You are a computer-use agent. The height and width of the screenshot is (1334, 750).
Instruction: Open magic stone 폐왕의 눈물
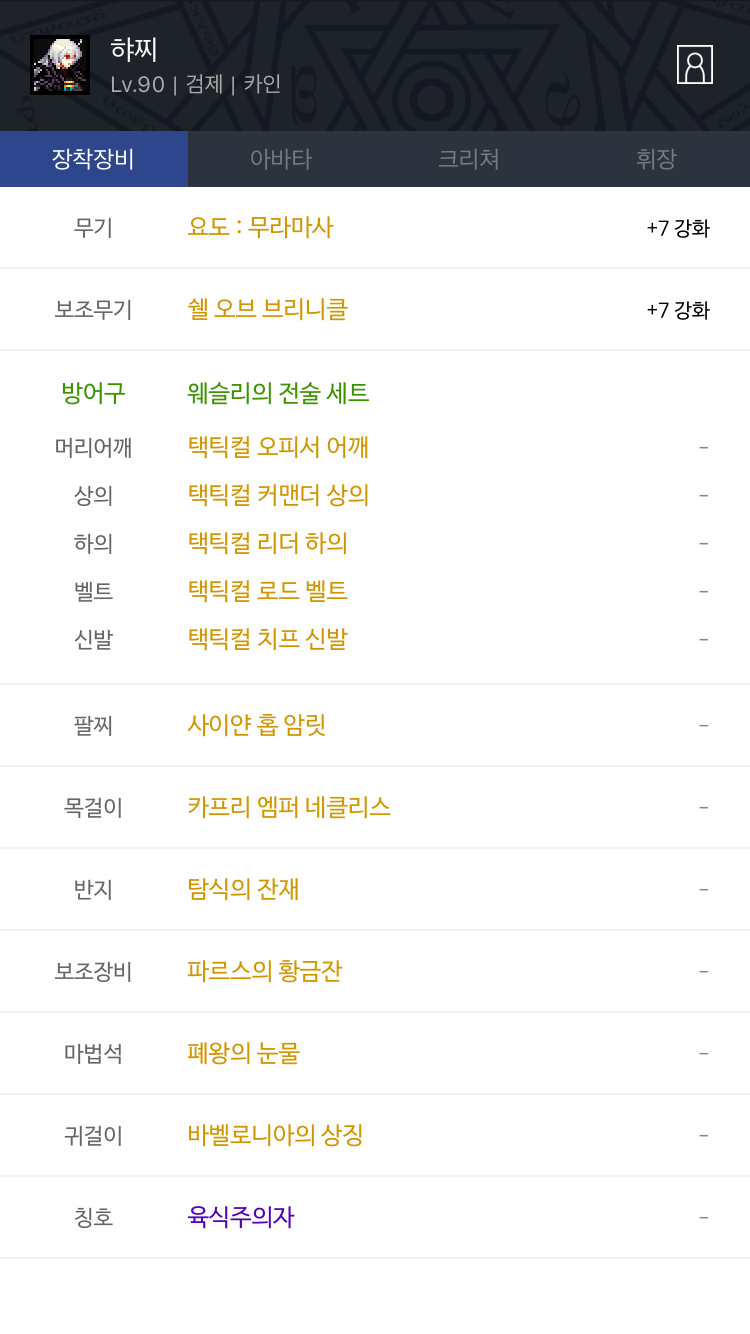243,1053
